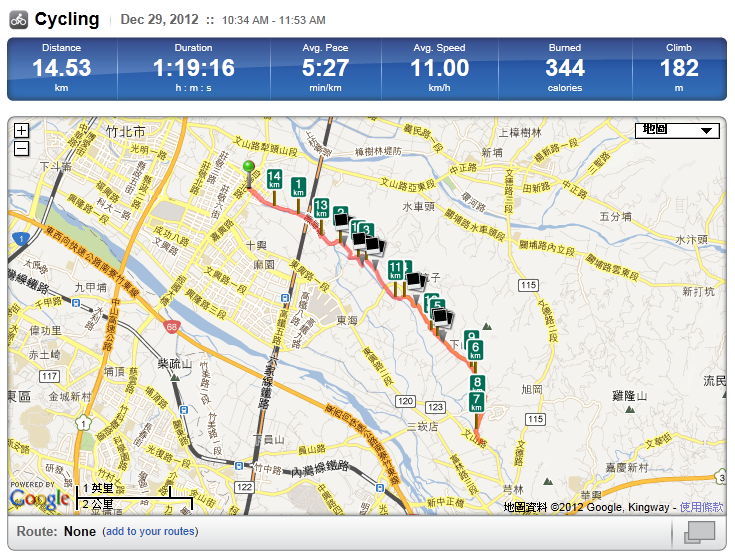Screen dimensions: 735x559
Task: Open the map terms of use link
Action: pos(701,508)
